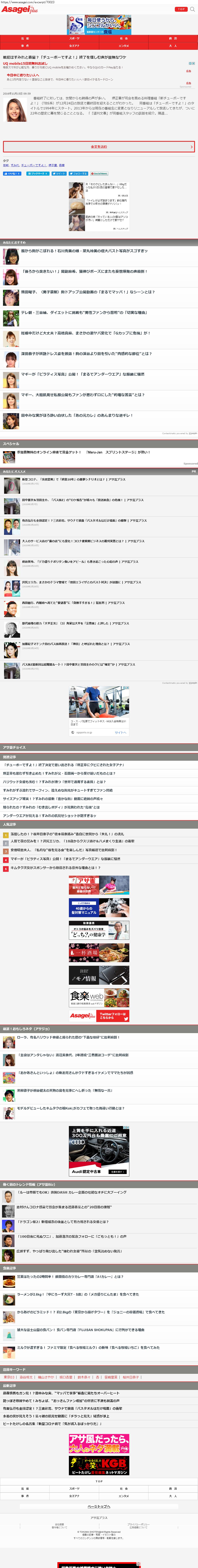Open recommended article about 石川秀美の娘・菜丸
The image size is (198, 1568).
point(84,251)
